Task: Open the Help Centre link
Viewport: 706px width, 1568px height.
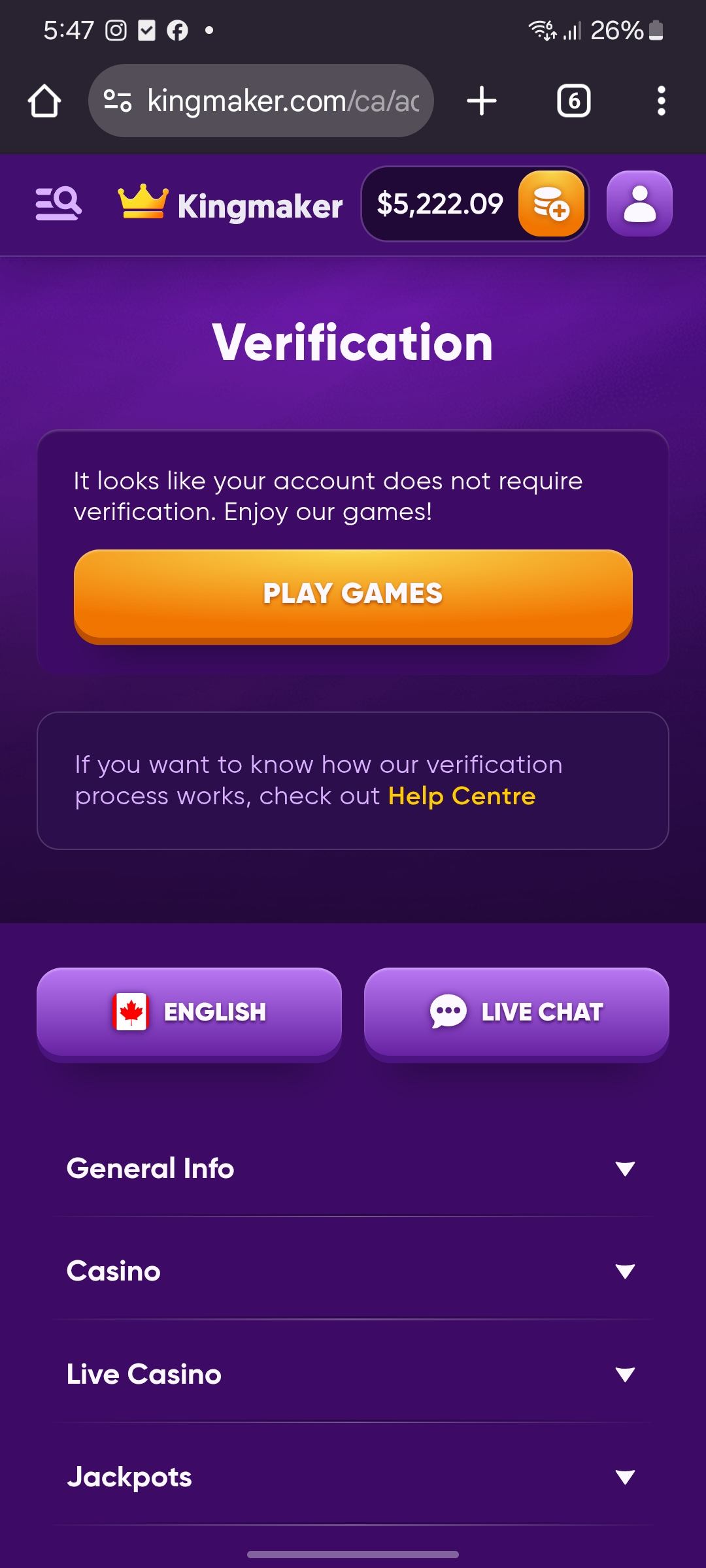Action: pos(462,796)
